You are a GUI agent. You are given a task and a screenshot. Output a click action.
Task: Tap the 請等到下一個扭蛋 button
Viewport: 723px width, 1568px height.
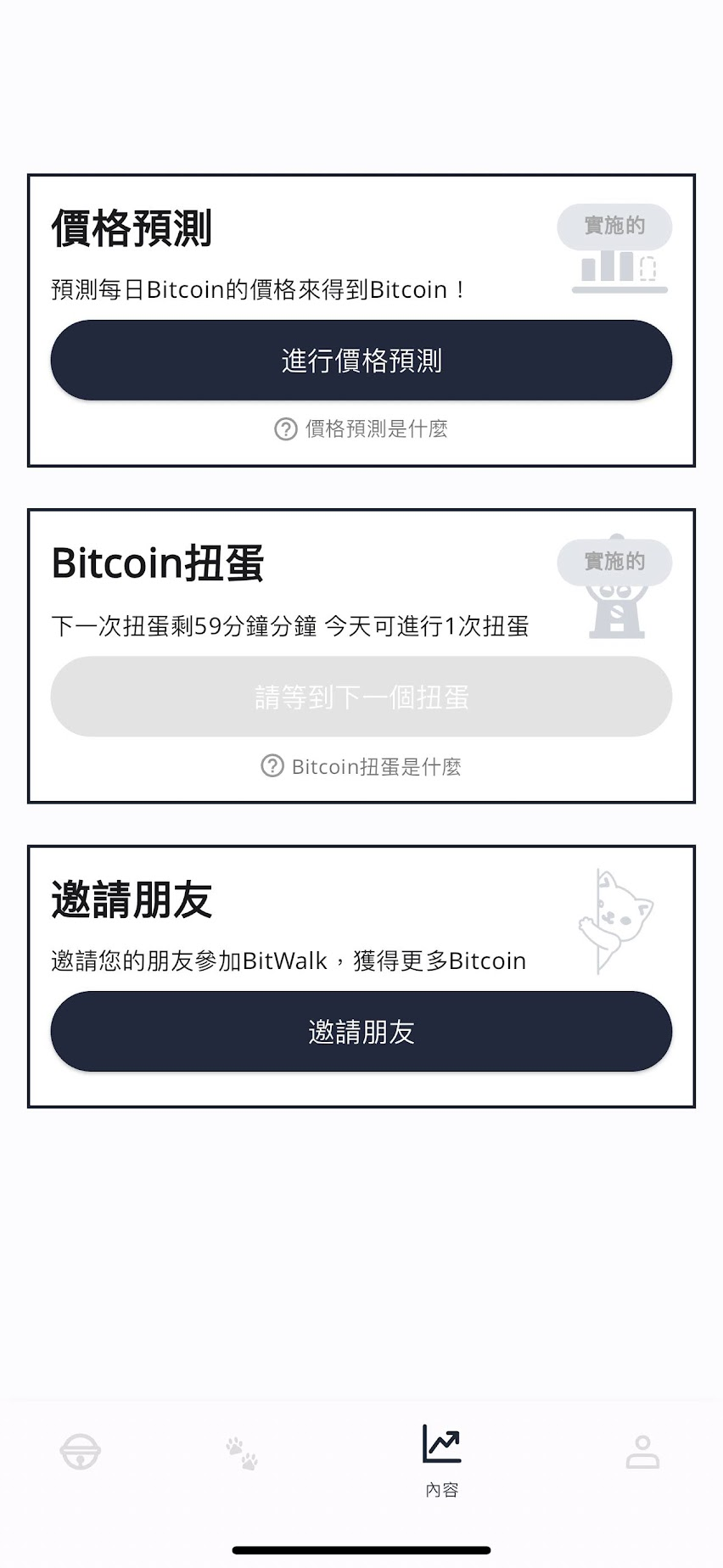pos(361,697)
